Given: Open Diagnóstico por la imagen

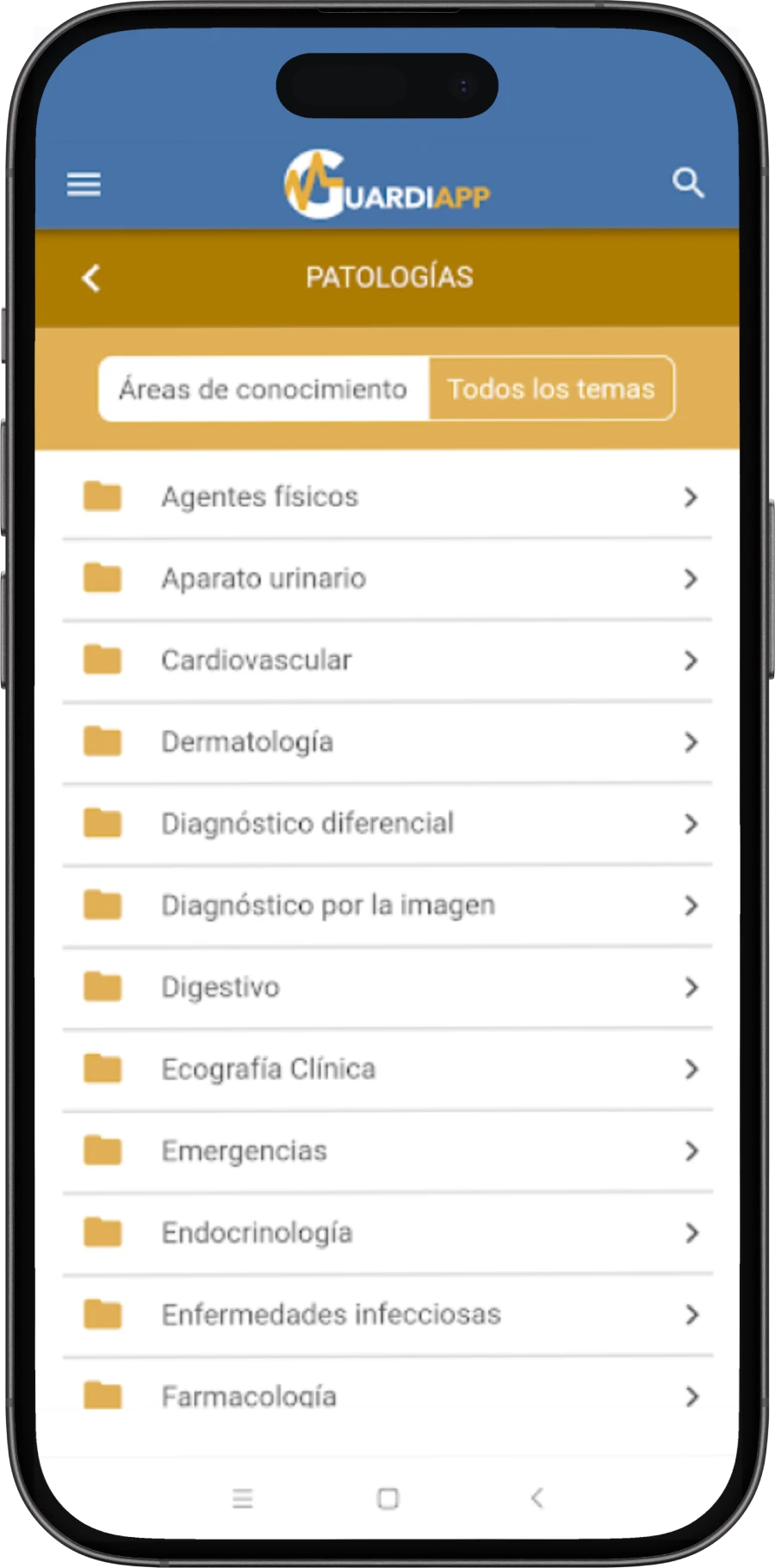Looking at the screenshot, I should tap(387, 906).
